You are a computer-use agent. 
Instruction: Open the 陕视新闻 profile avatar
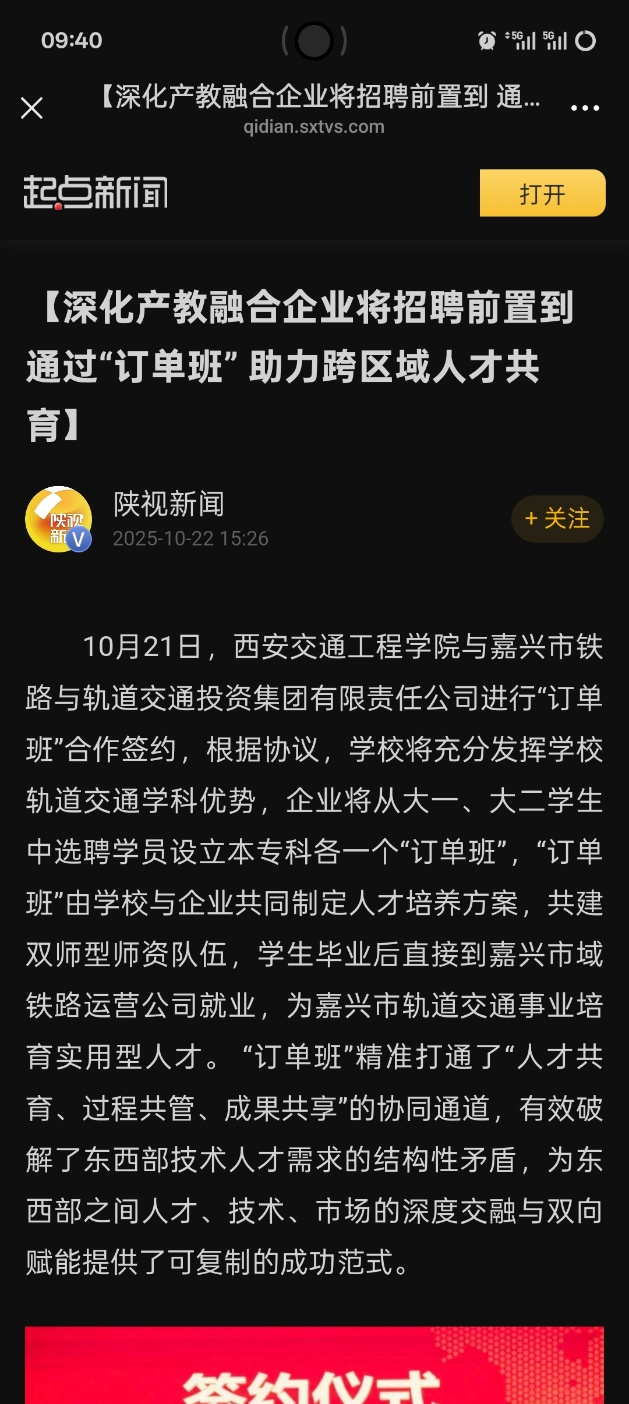pos(59,520)
